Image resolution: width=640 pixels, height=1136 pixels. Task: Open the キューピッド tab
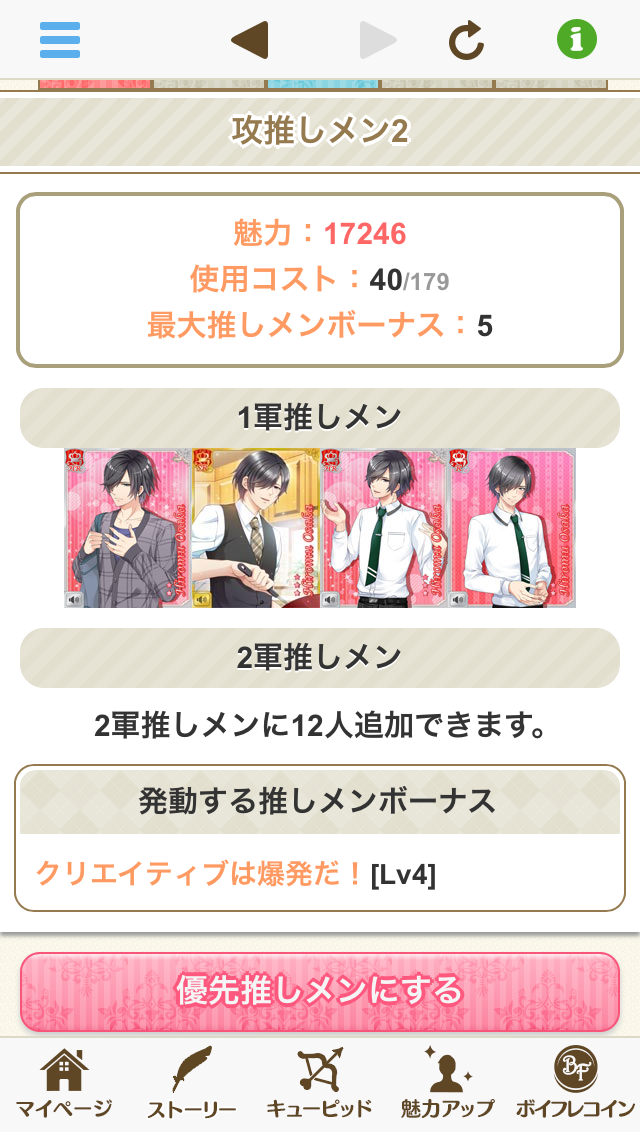tap(320, 1085)
